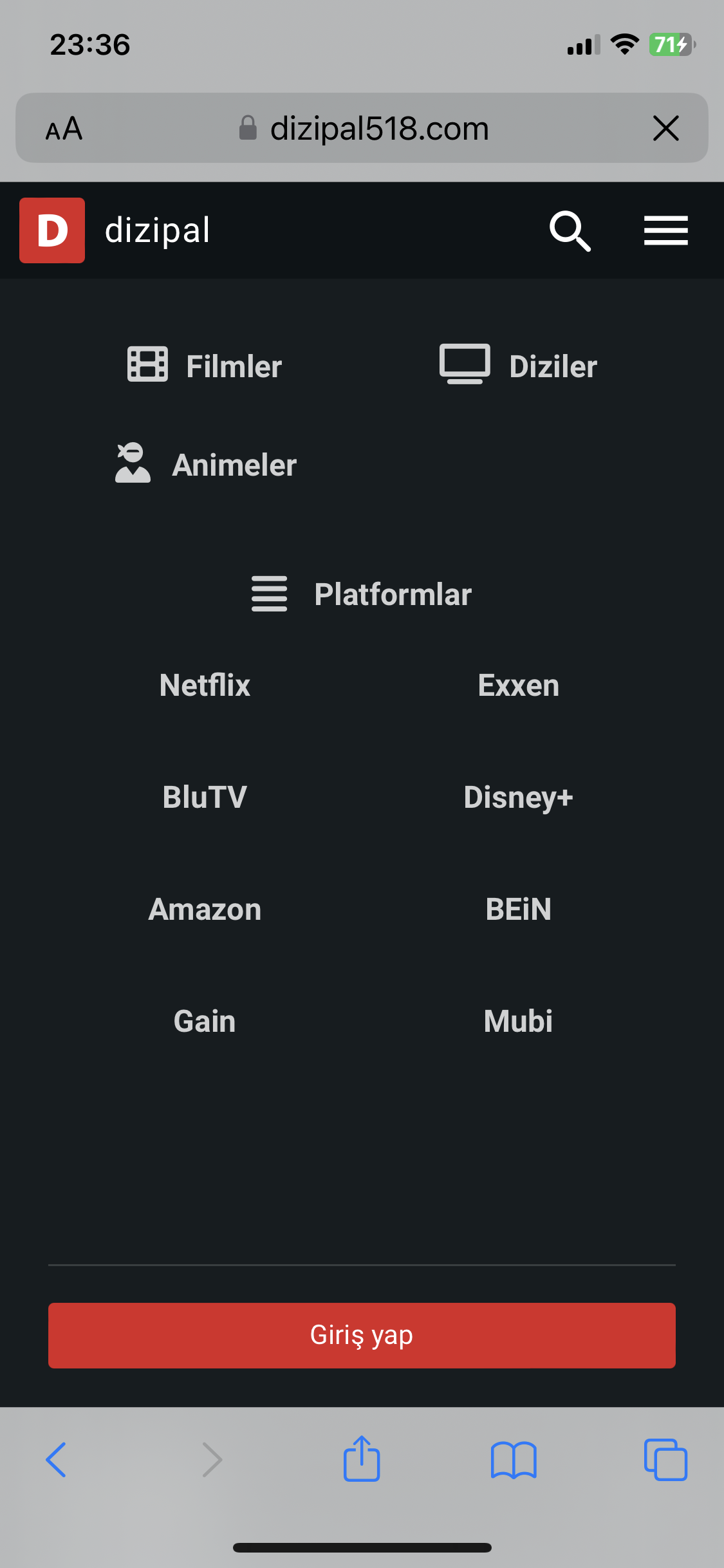Viewport: 724px width, 1568px height.
Task: Open Safari reader text size options
Action: coord(64,128)
